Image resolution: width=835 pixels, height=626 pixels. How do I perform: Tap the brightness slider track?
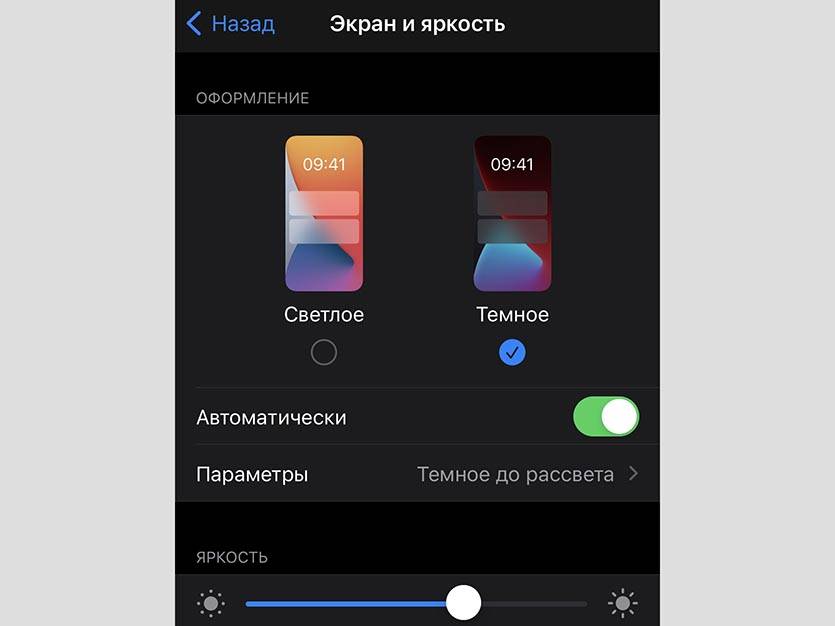tap(350, 604)
